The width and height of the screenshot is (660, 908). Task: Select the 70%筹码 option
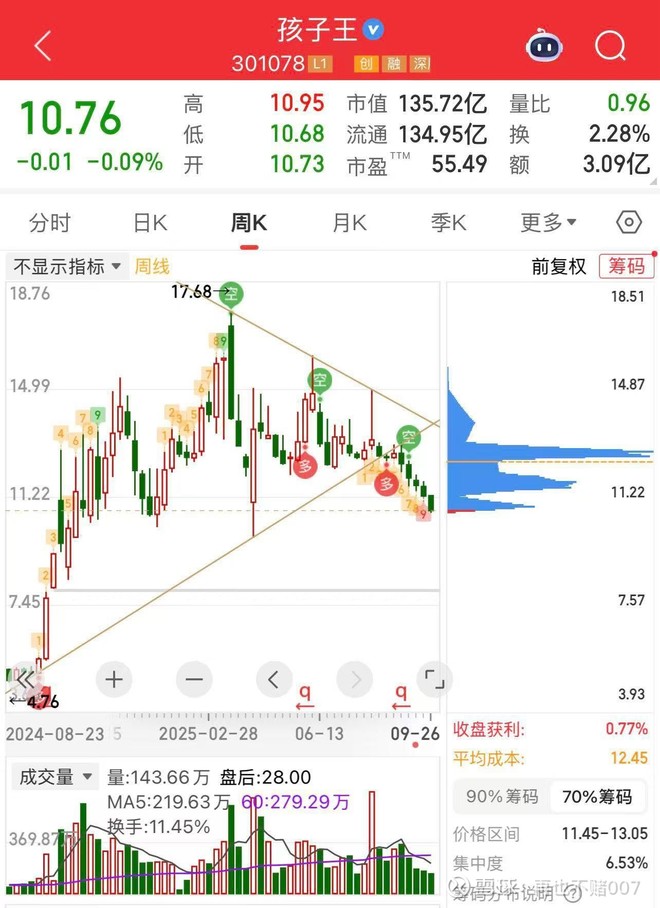[x=597, y=796]
